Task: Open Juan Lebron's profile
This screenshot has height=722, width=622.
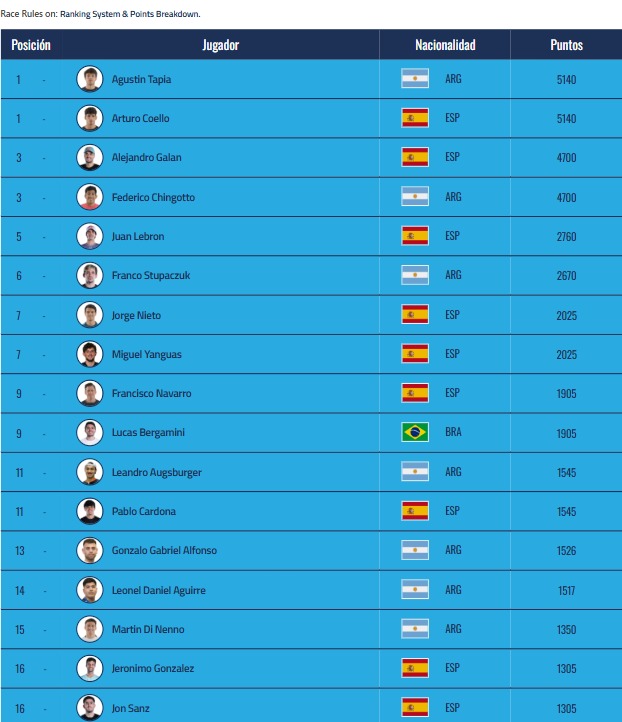Action: (138, 237)
